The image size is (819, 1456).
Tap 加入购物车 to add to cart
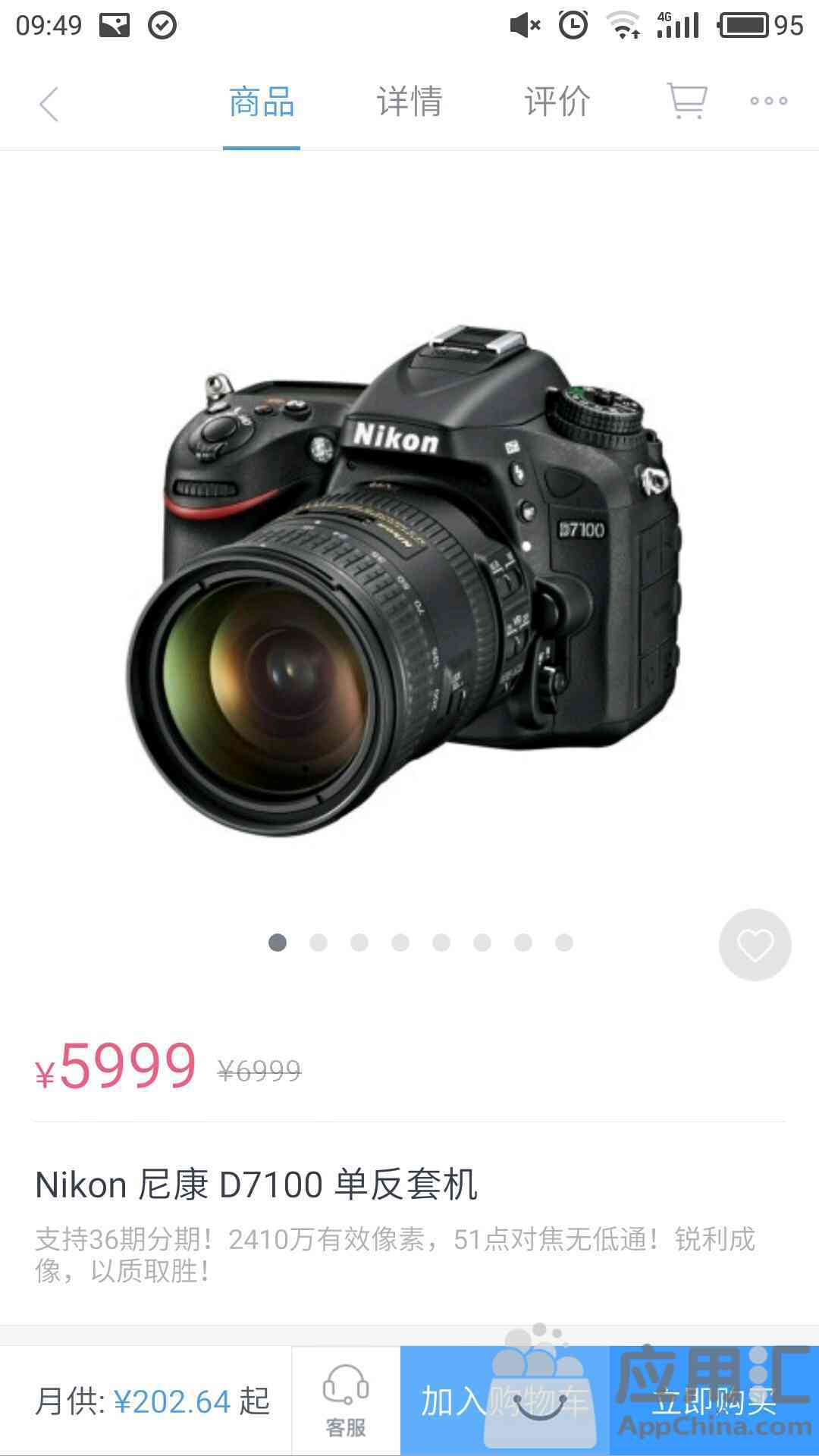click(504, 1401)
